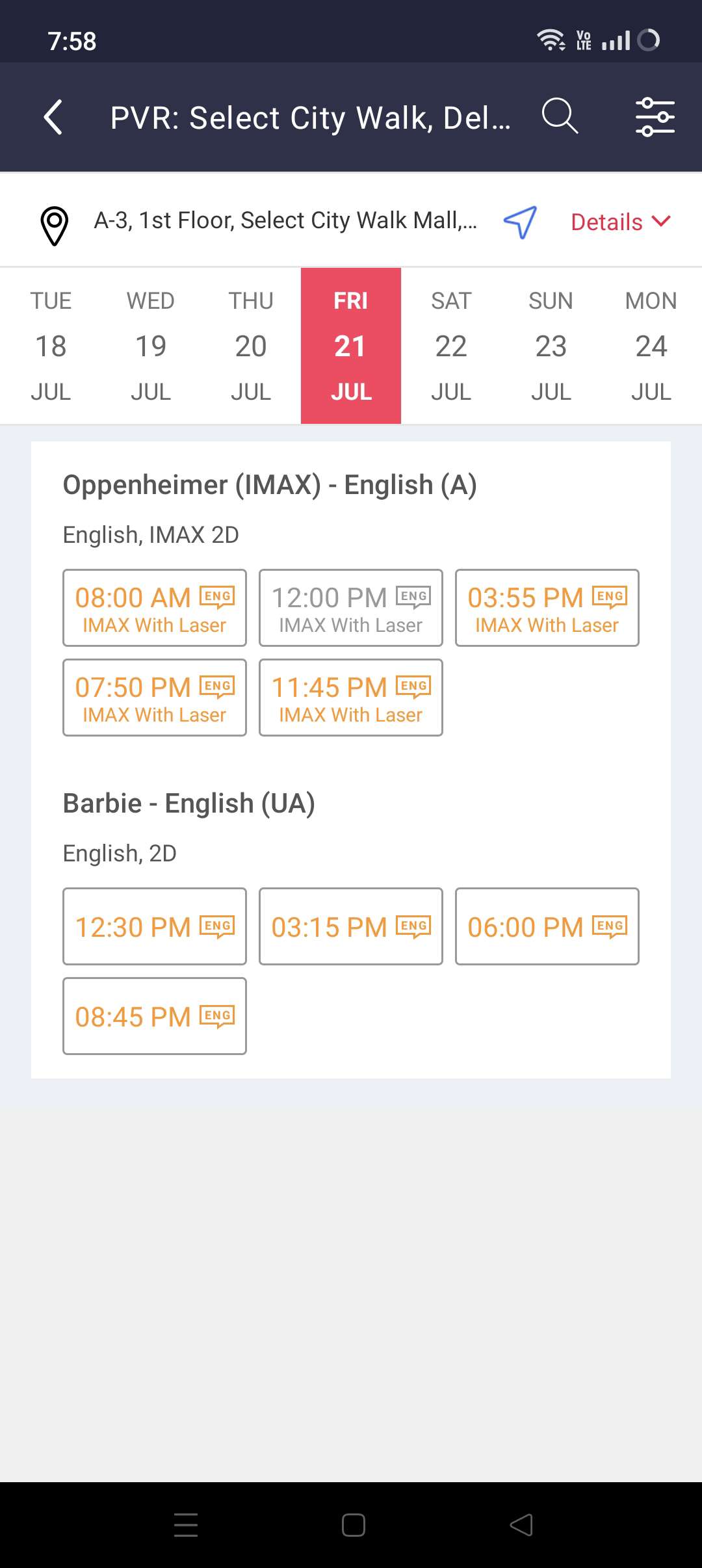Tap the chevron beside Details
Image resolution: width=702 pixels, height=1568 pixels.
click(662, 222)
